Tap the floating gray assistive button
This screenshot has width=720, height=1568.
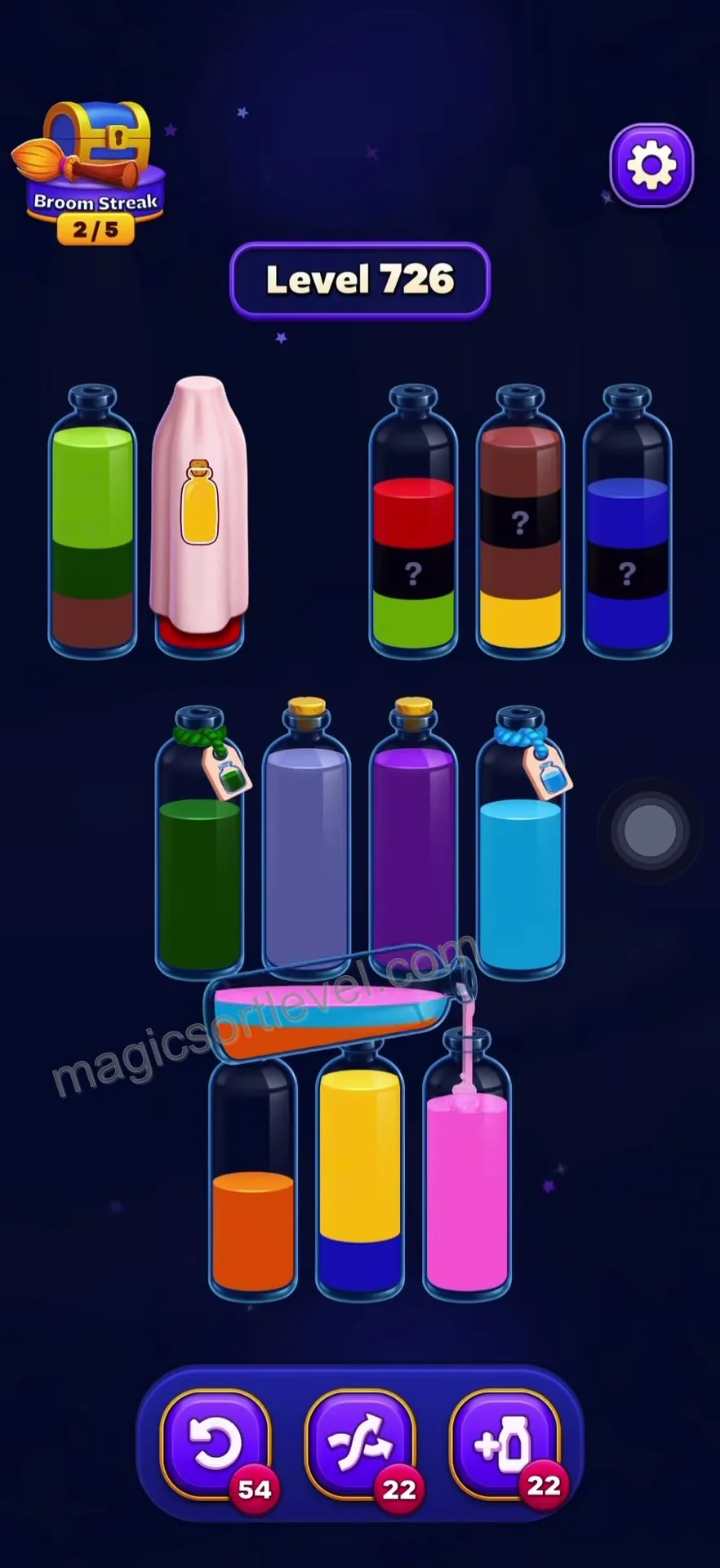650,831
